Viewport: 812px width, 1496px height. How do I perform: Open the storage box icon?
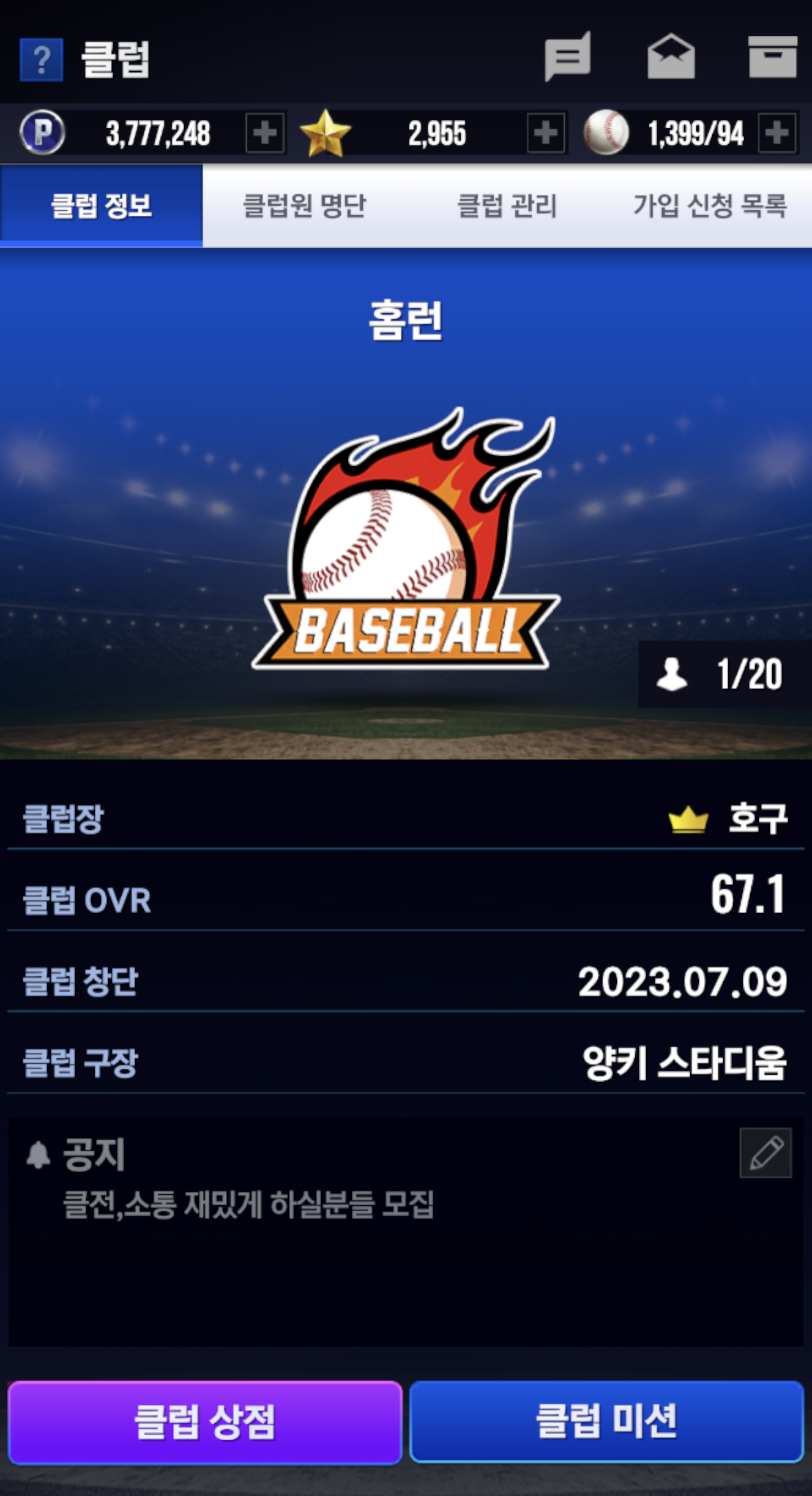click(773, 57)
